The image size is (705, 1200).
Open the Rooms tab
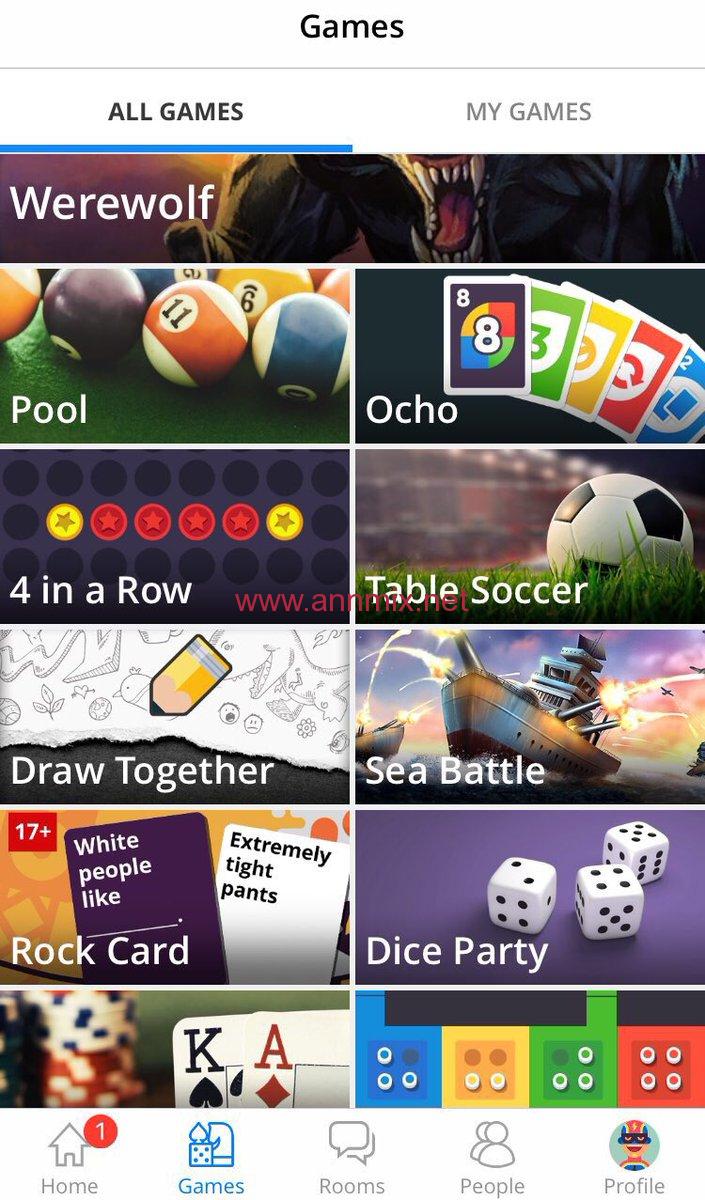[352, 1157]
